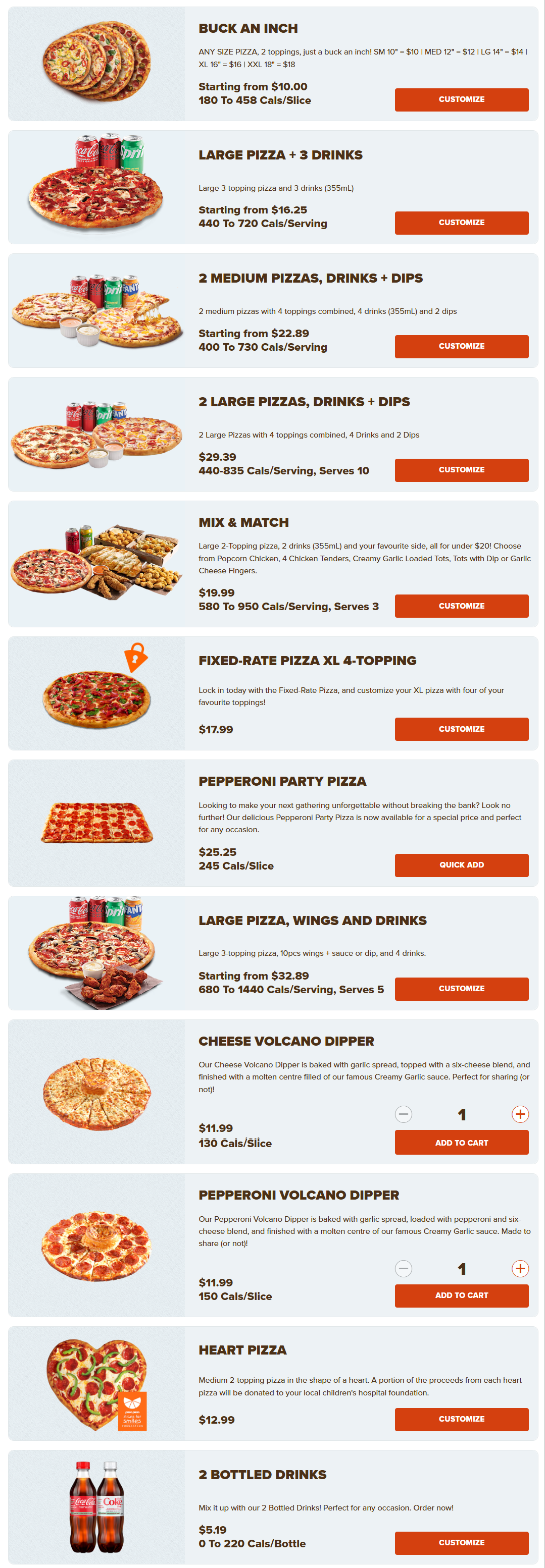Viewport: 545px width, 1568px height.
Task: Customize Fixed-Rate Pizza XL 4-Topping
Action: pos(462,729)
